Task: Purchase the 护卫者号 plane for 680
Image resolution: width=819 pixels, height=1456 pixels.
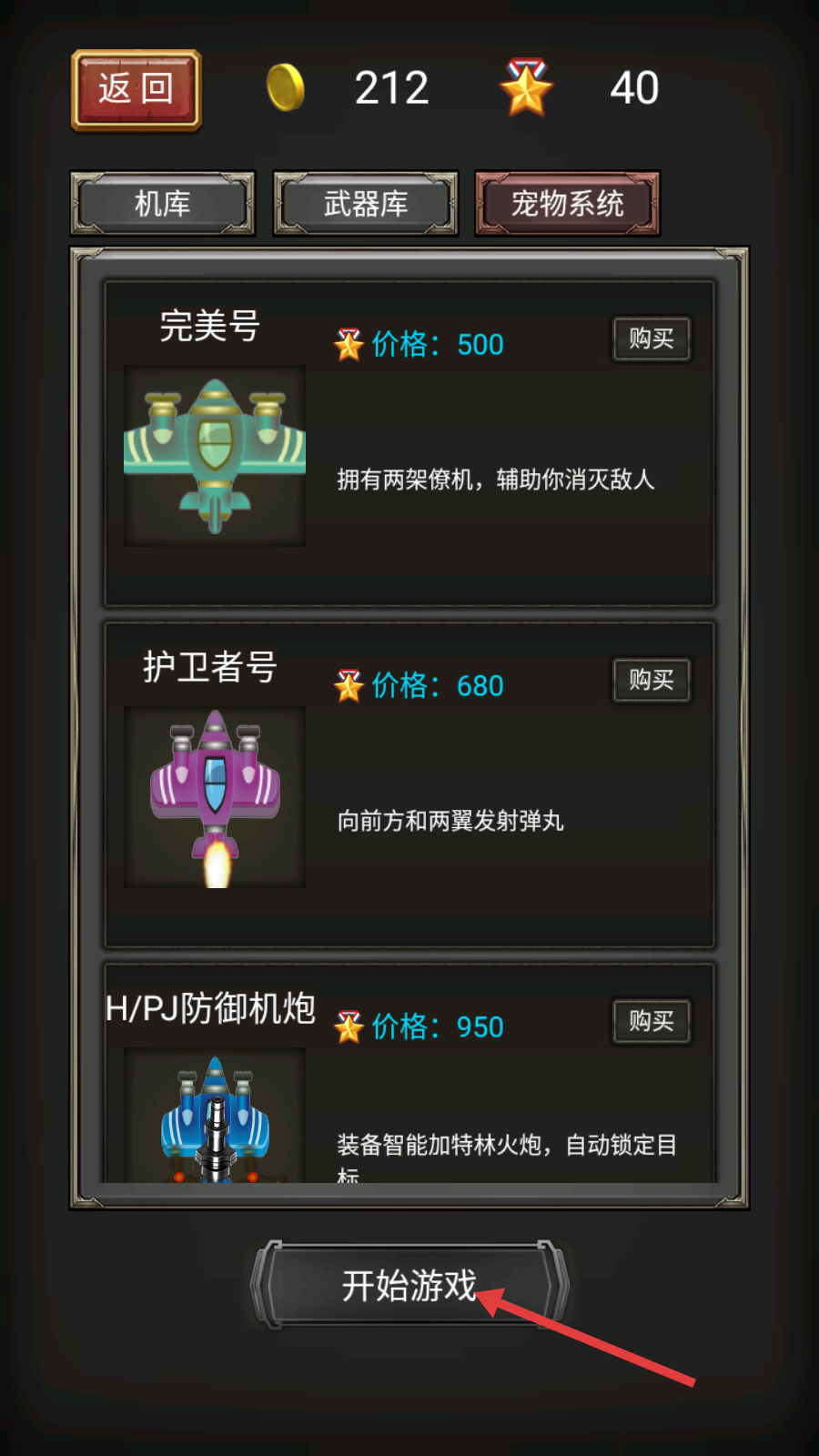Action: [652, 681]
